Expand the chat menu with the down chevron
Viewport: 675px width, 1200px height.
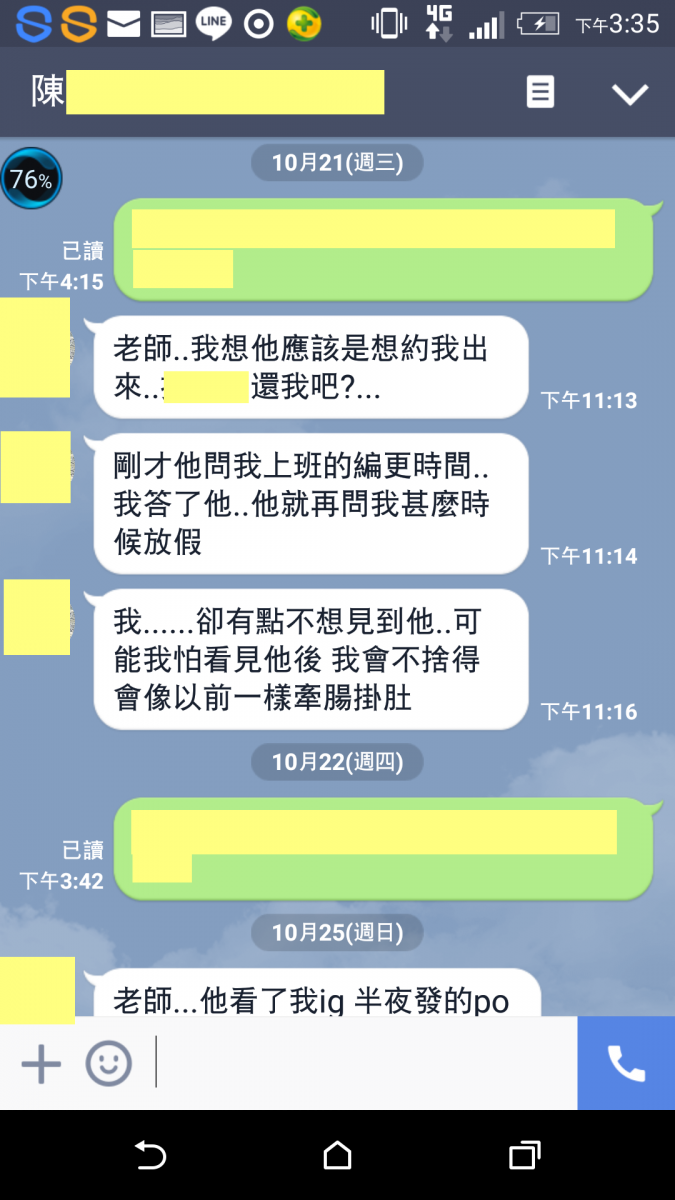[630, 94]
